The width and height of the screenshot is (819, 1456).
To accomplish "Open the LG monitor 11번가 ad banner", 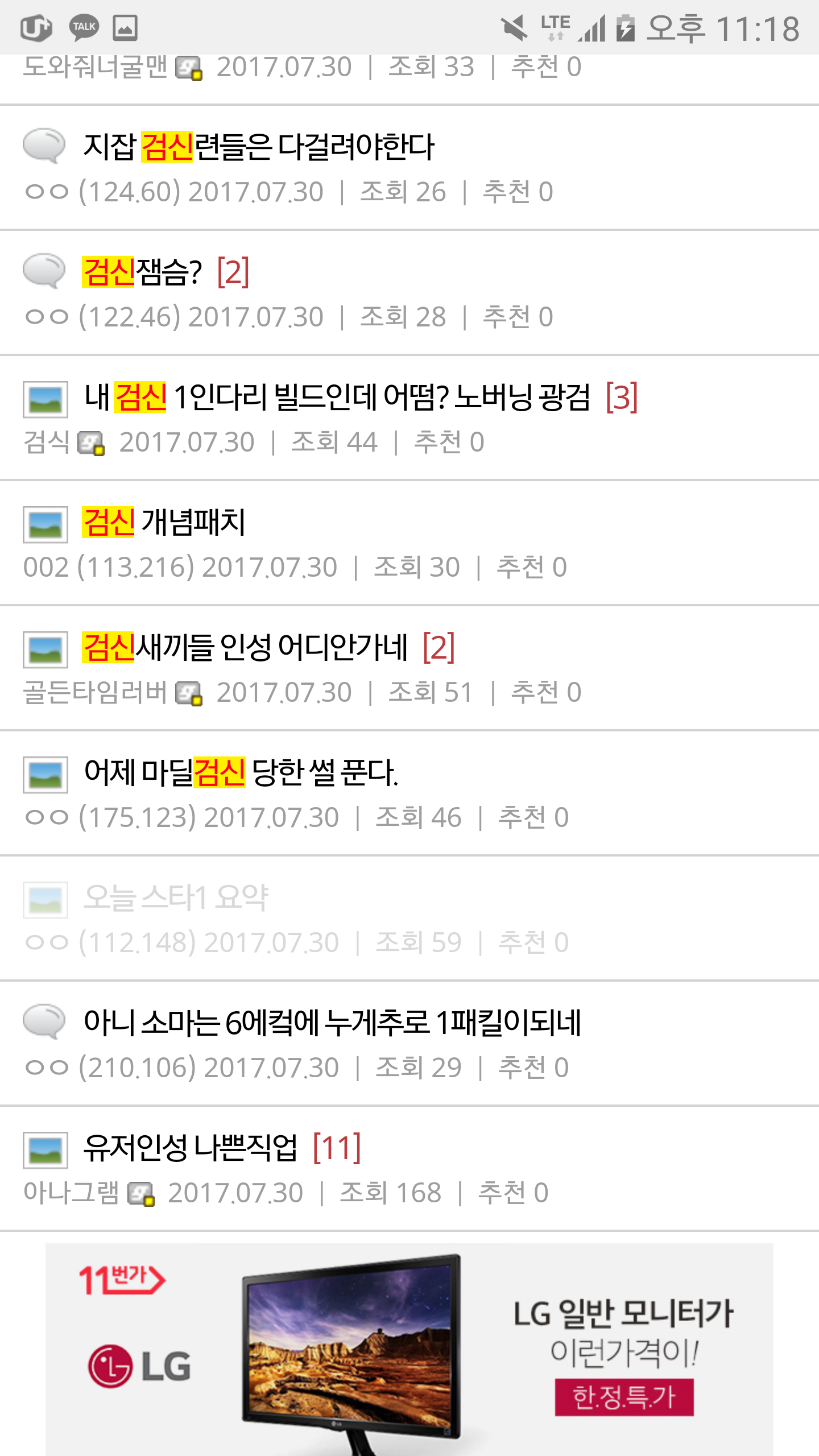I will point(409,1349).
